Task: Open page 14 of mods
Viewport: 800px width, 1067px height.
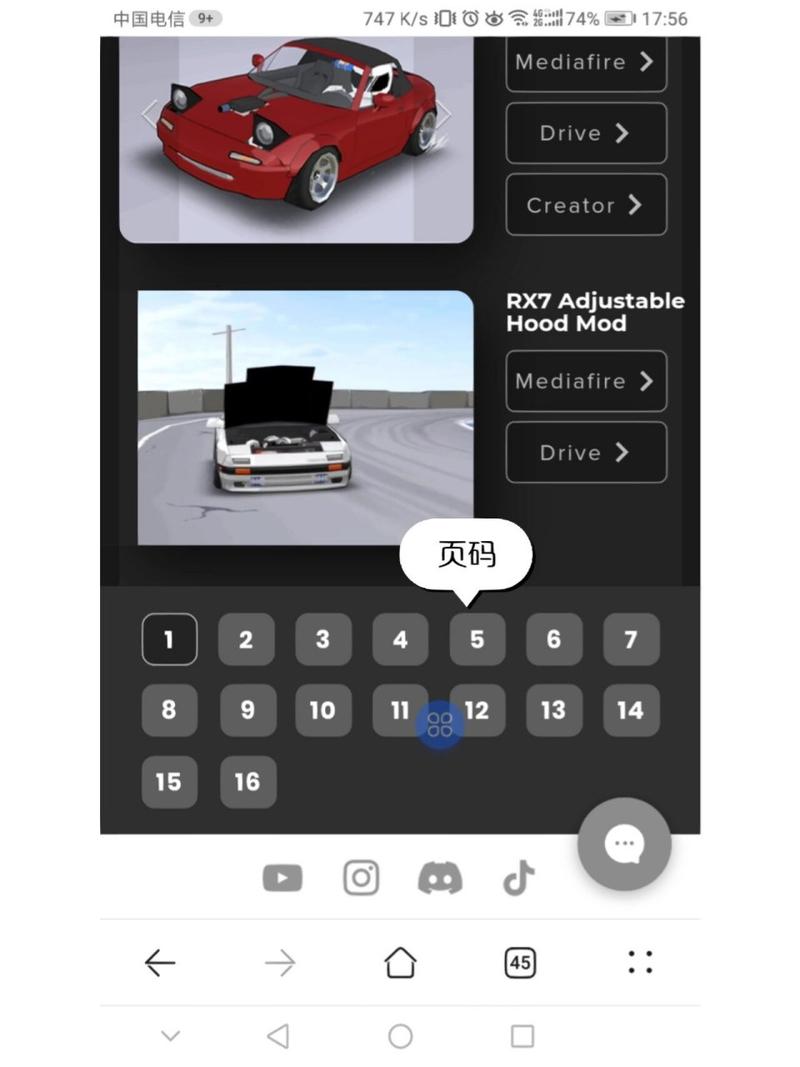Action: [630, 711]
